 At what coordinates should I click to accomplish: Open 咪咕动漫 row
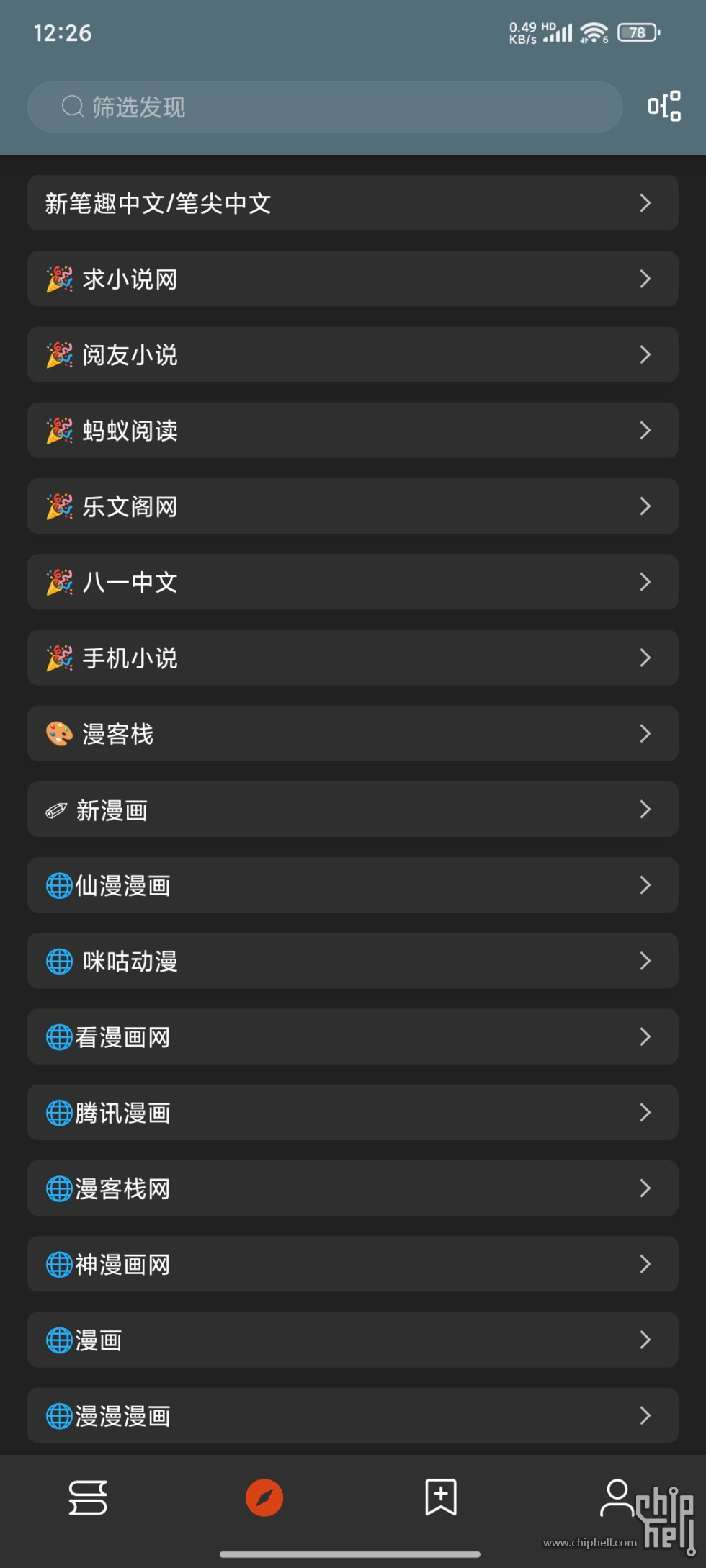pyautogui.click(x=352, y=961)
